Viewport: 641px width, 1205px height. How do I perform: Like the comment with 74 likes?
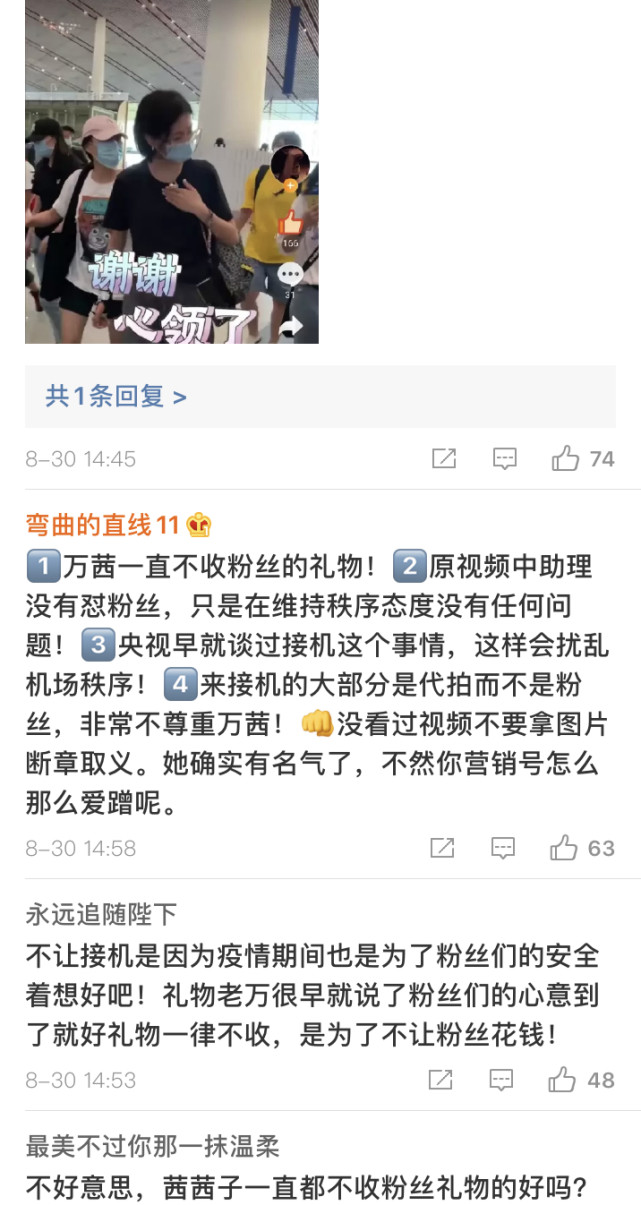566,459
